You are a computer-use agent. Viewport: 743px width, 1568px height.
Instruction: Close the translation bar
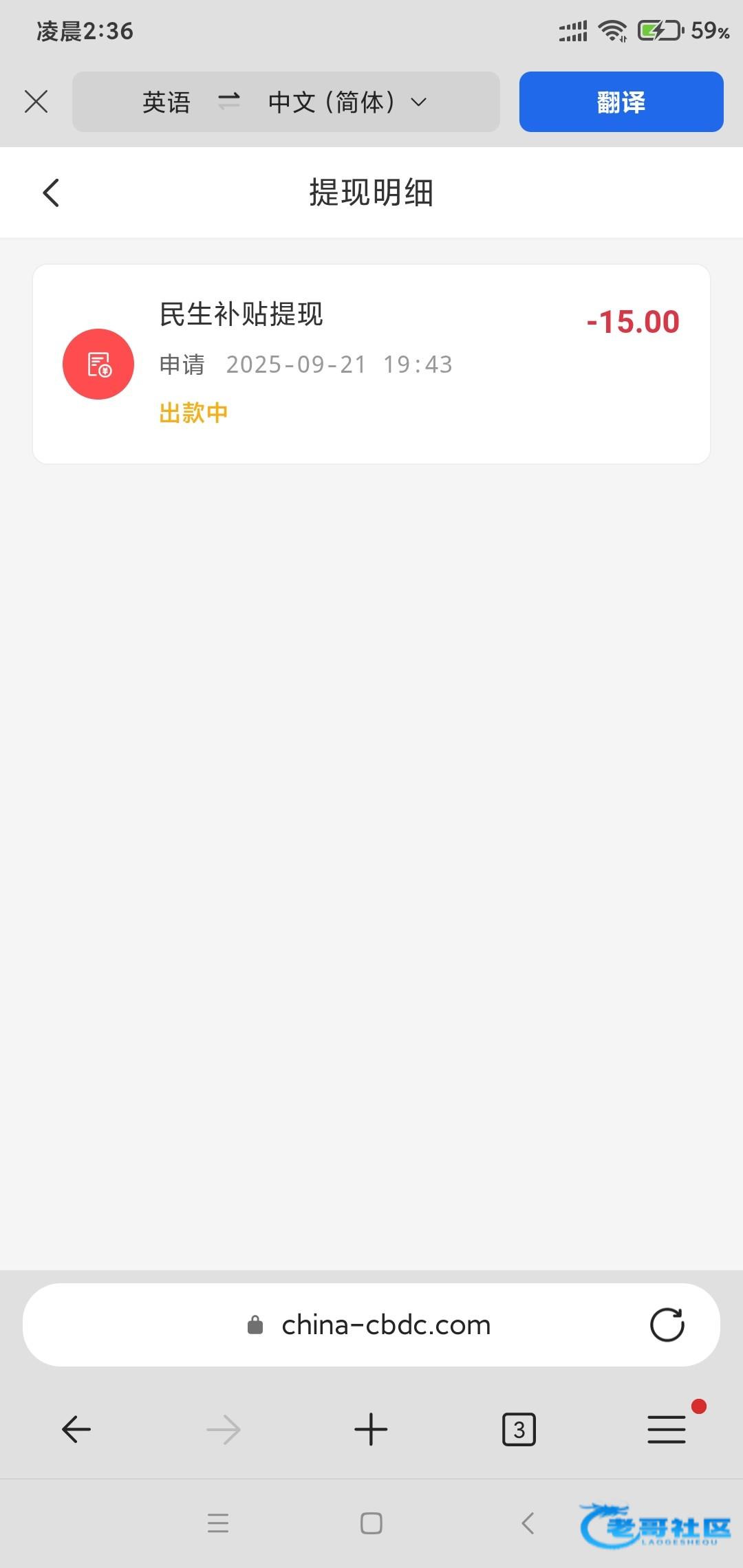point(36,102)
